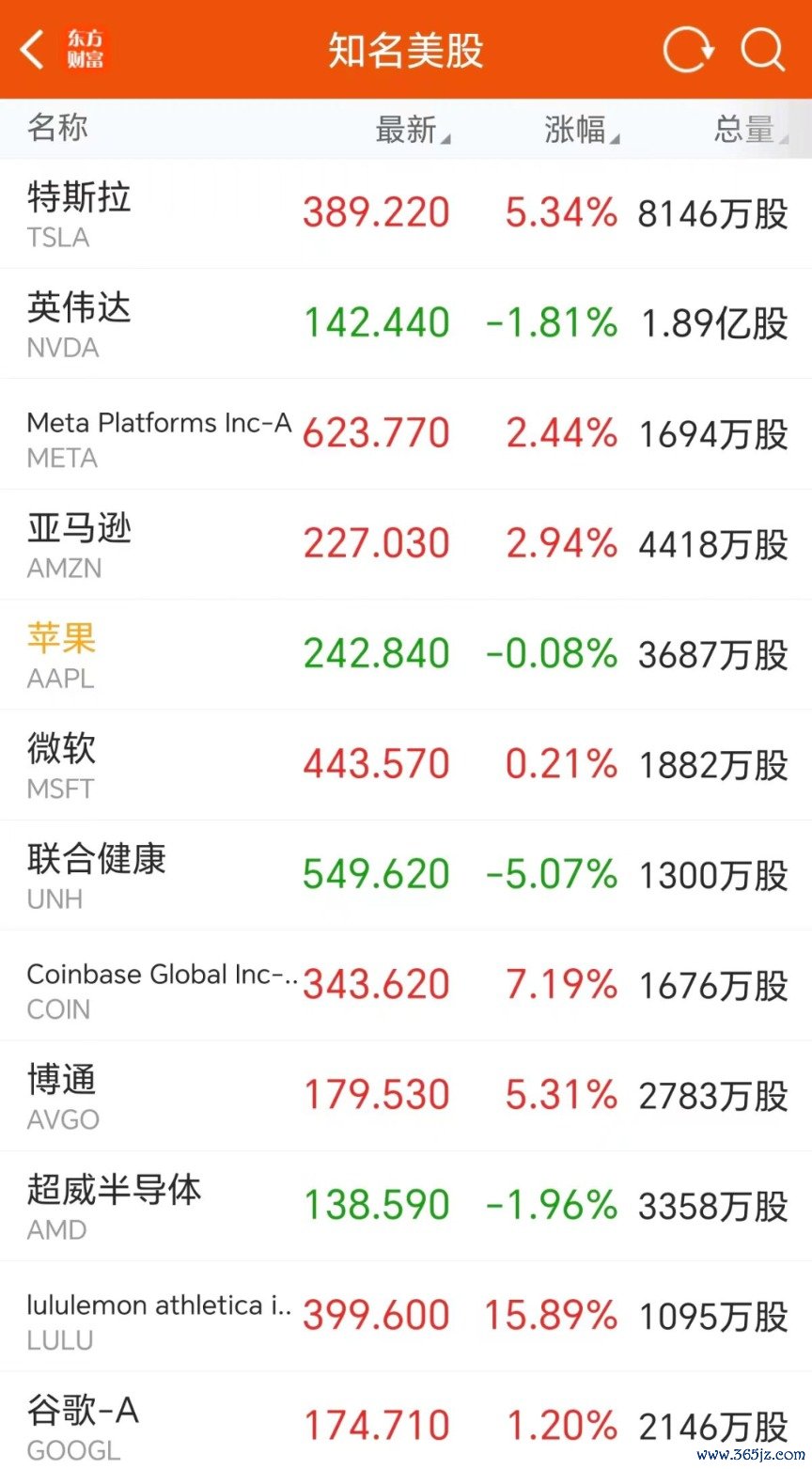The image size is (812, 1469).
Task: Select the 苹果 AAPL row
Action: click(x=406, y=655)
